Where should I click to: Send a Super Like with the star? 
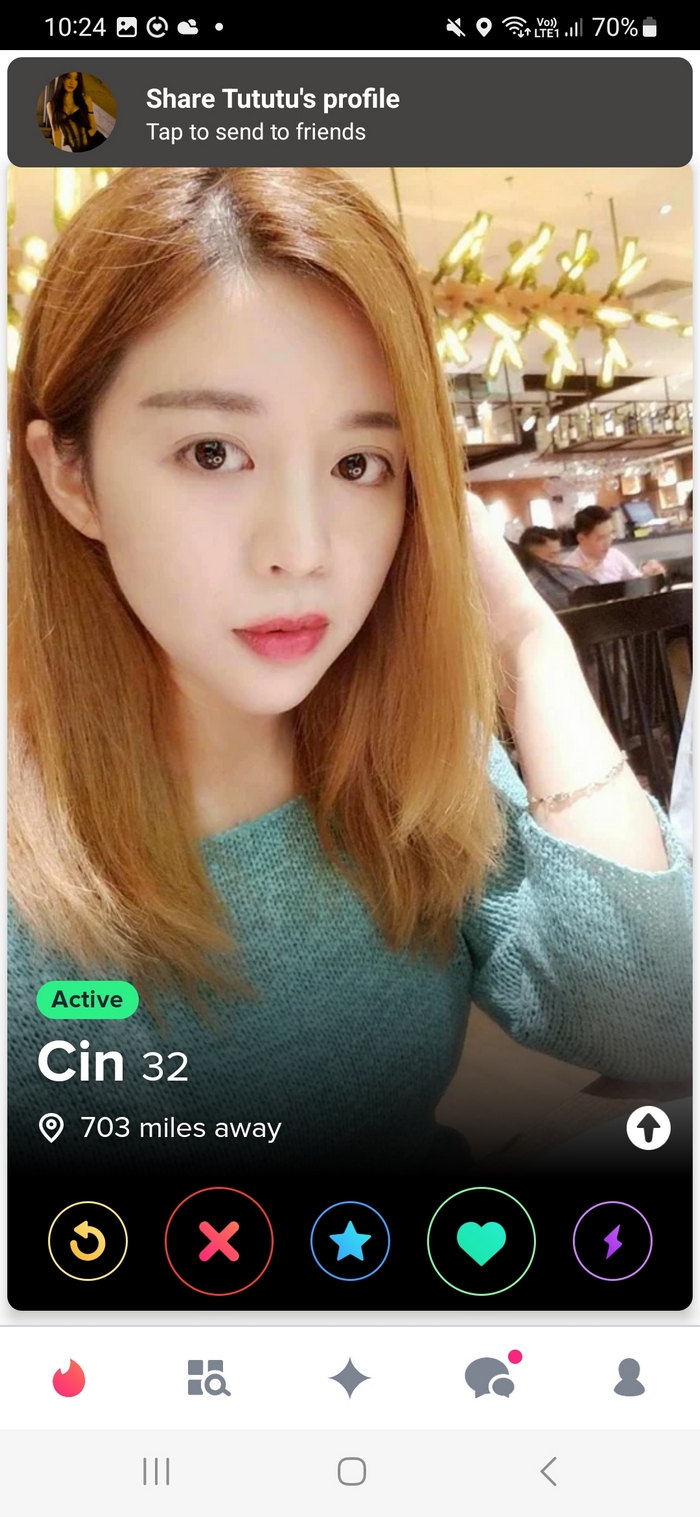pyautogui.click(x=350, y=1241)
